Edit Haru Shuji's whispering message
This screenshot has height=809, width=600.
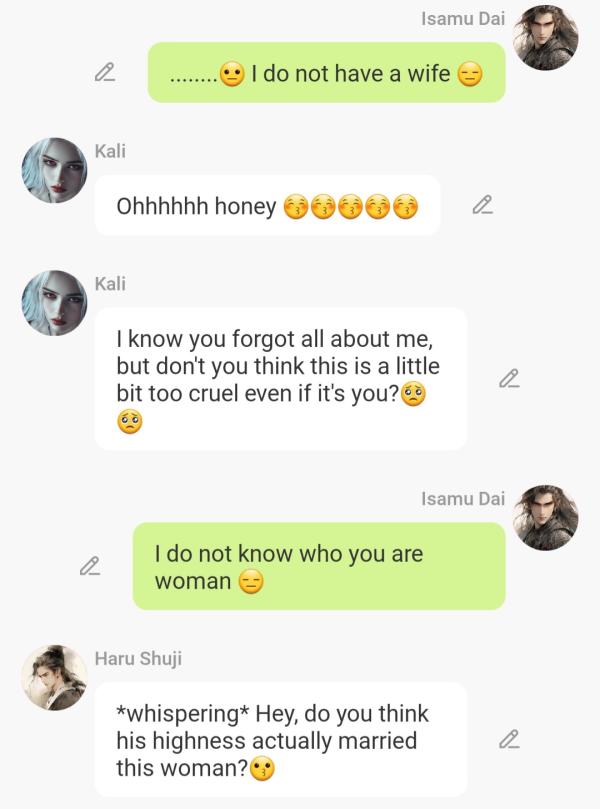pyautogui.click(x=509, y=739)
